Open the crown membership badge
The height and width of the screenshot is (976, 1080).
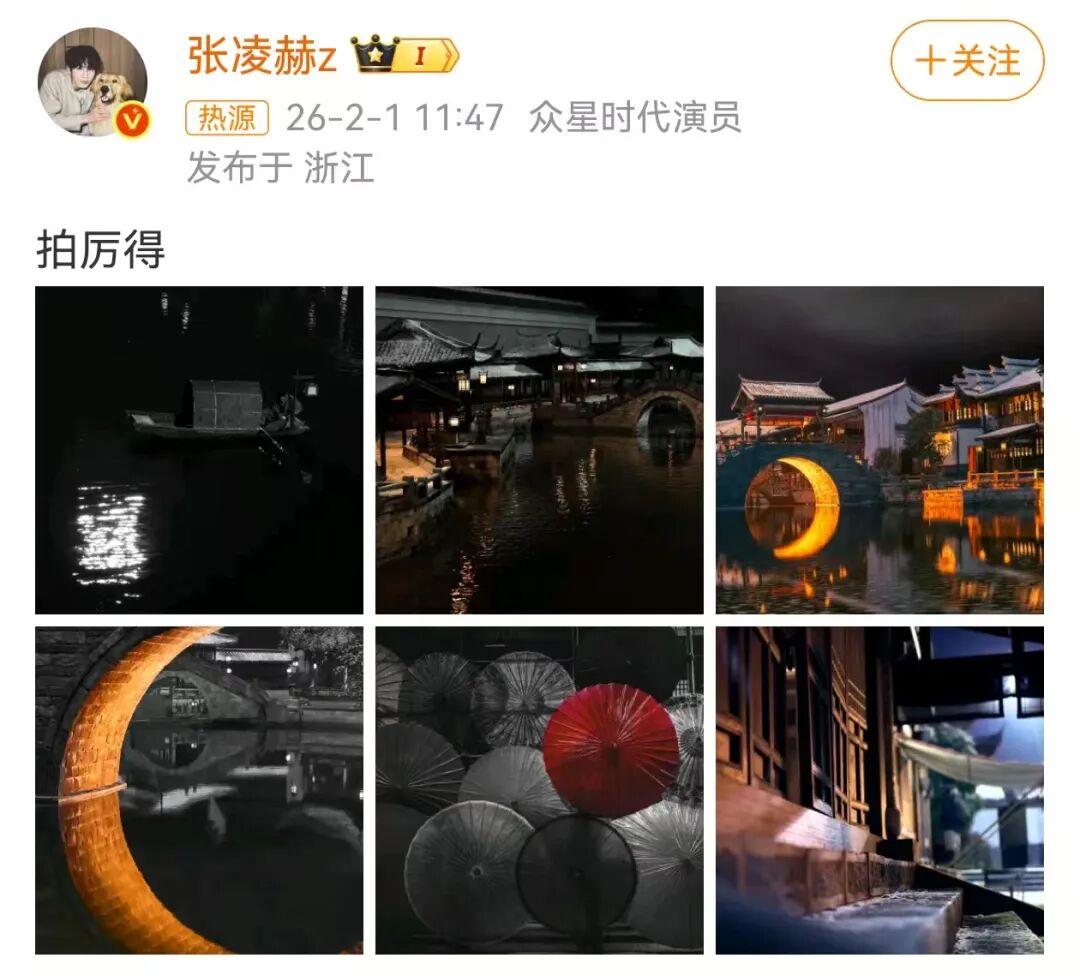pos(403,55)
